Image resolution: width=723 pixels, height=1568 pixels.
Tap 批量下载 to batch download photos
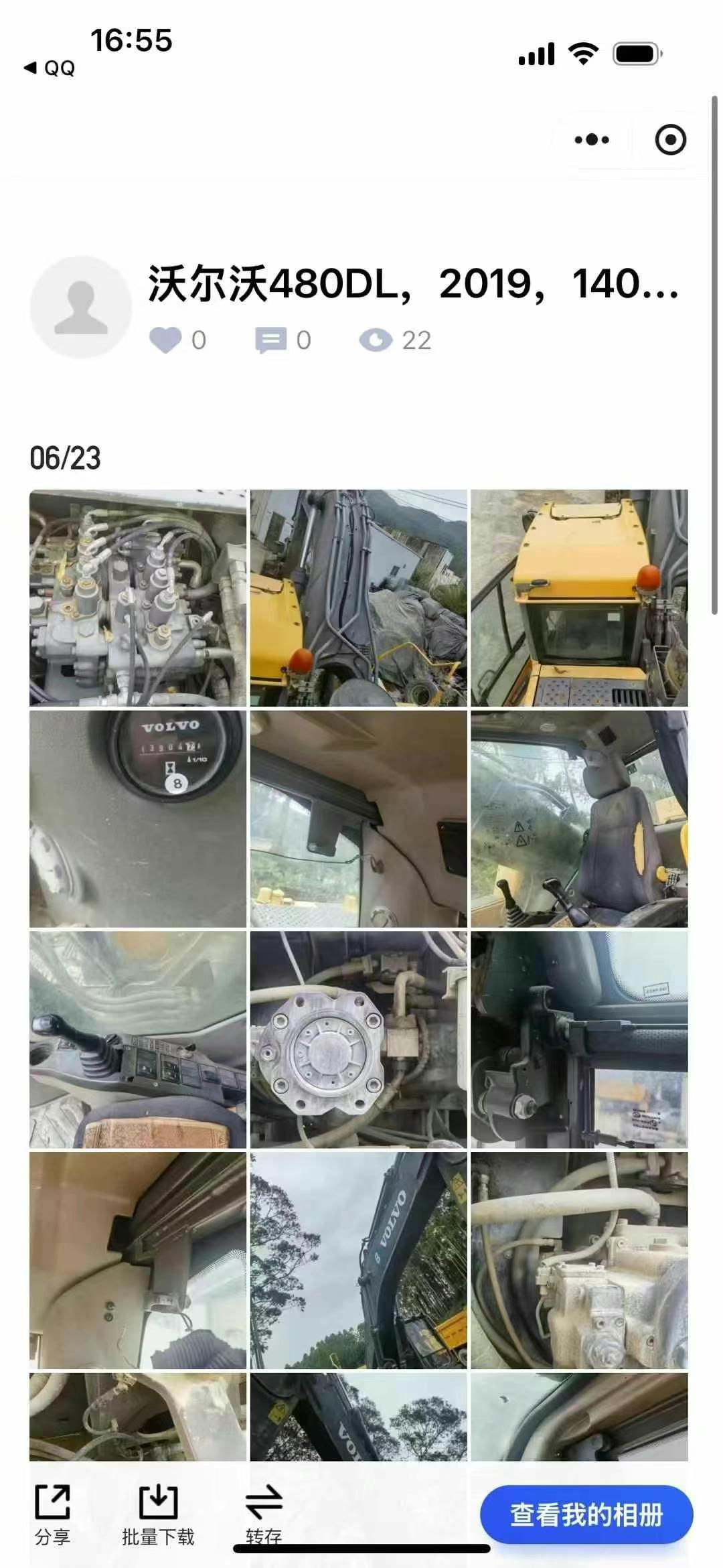point(158,1515)
